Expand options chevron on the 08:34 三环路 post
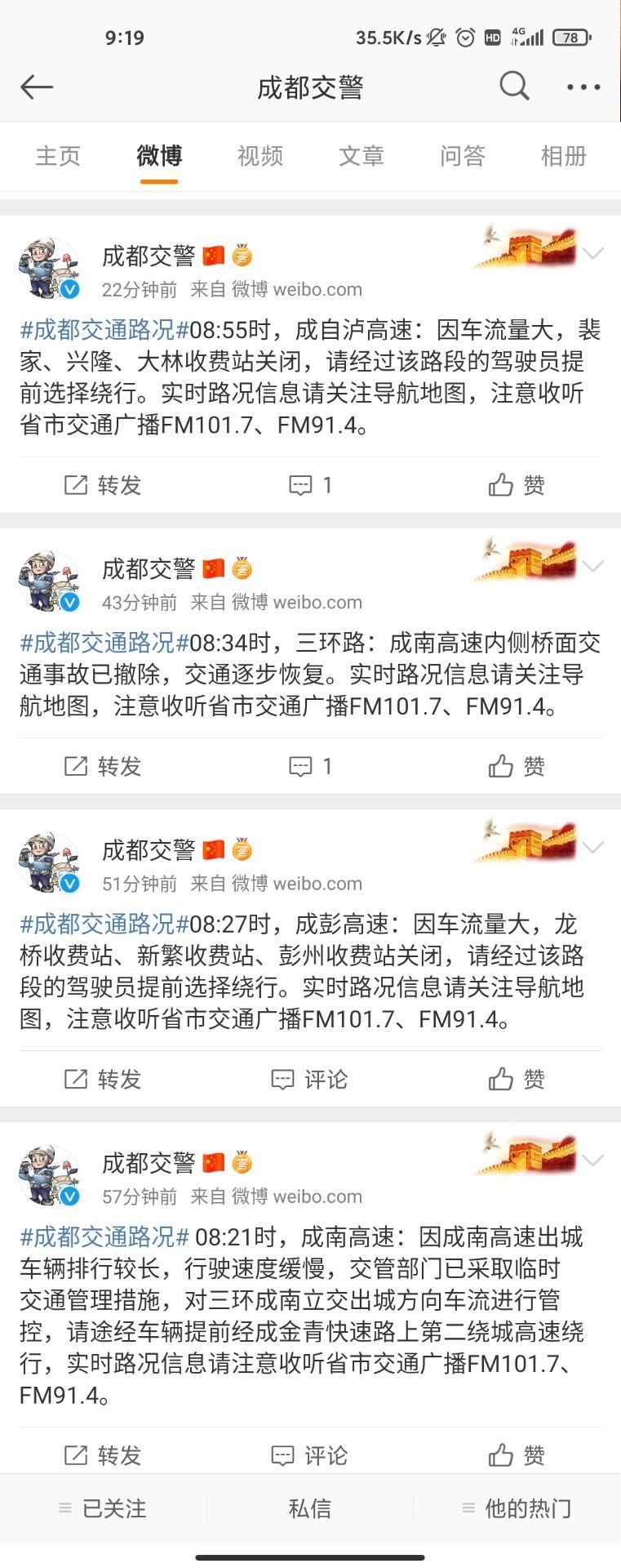Screen dimensions: 621x1568 click(593, 566)
